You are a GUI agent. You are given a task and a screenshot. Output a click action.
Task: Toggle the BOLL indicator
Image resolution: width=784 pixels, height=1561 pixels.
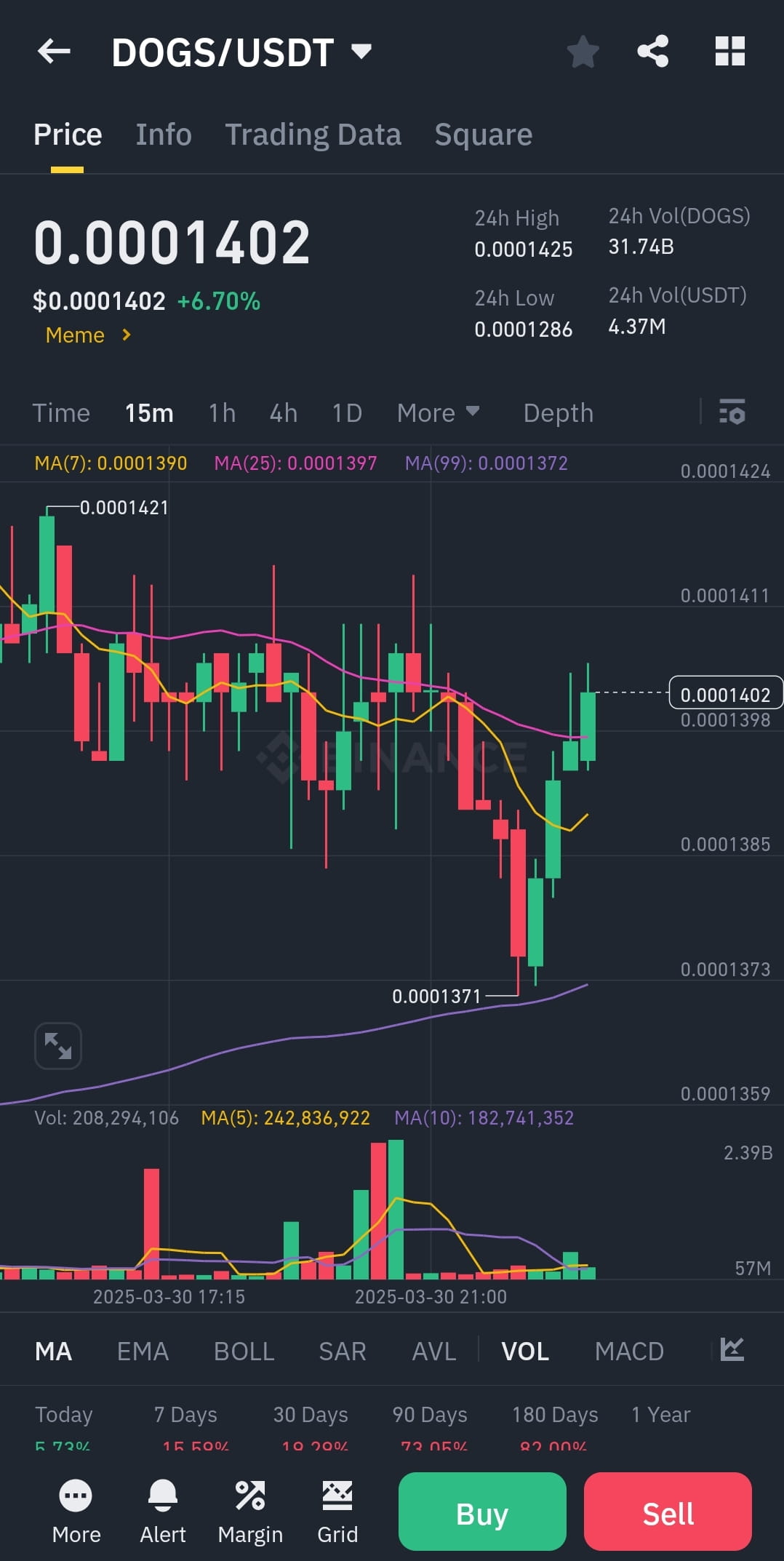(x=244, y=1351)
